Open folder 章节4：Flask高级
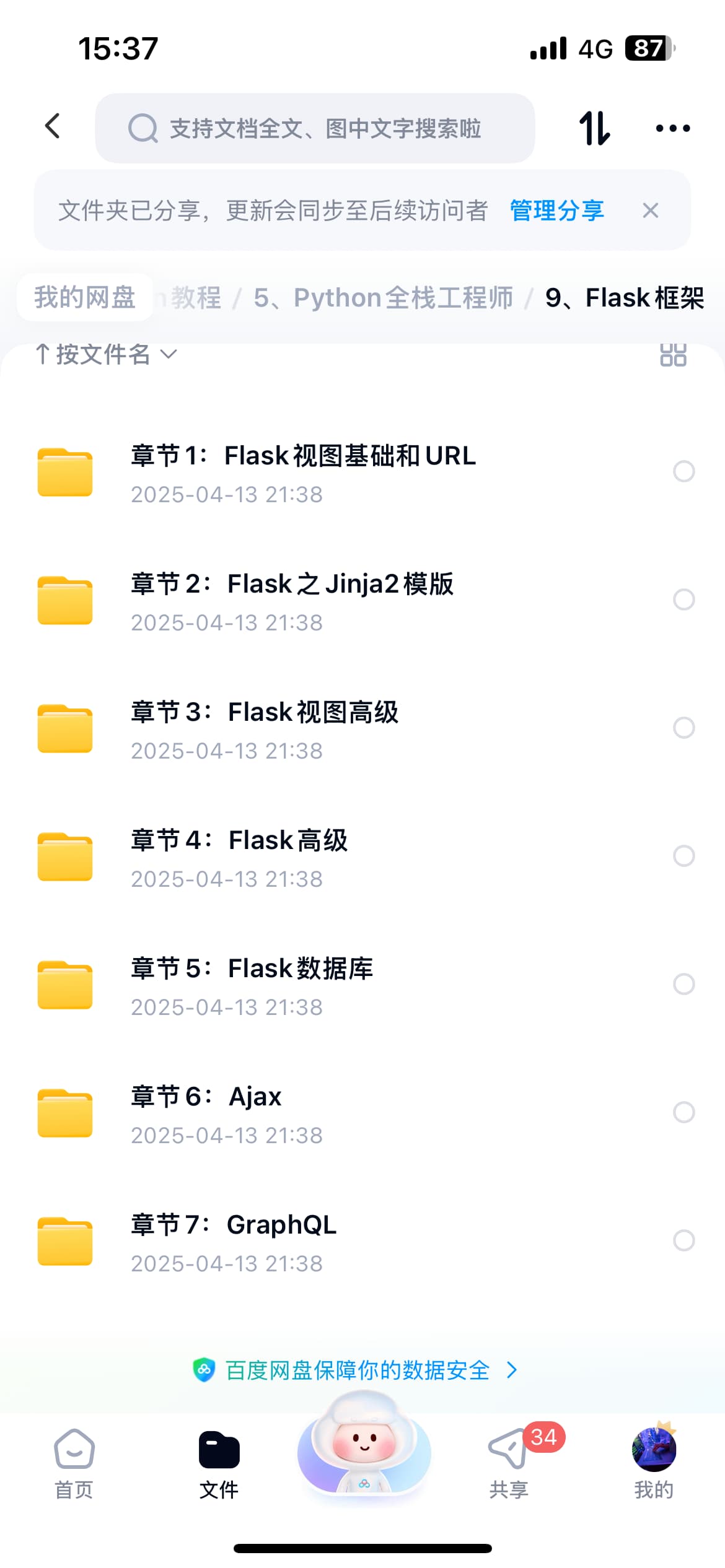The image size is (725, 1568). pos(239,856)
